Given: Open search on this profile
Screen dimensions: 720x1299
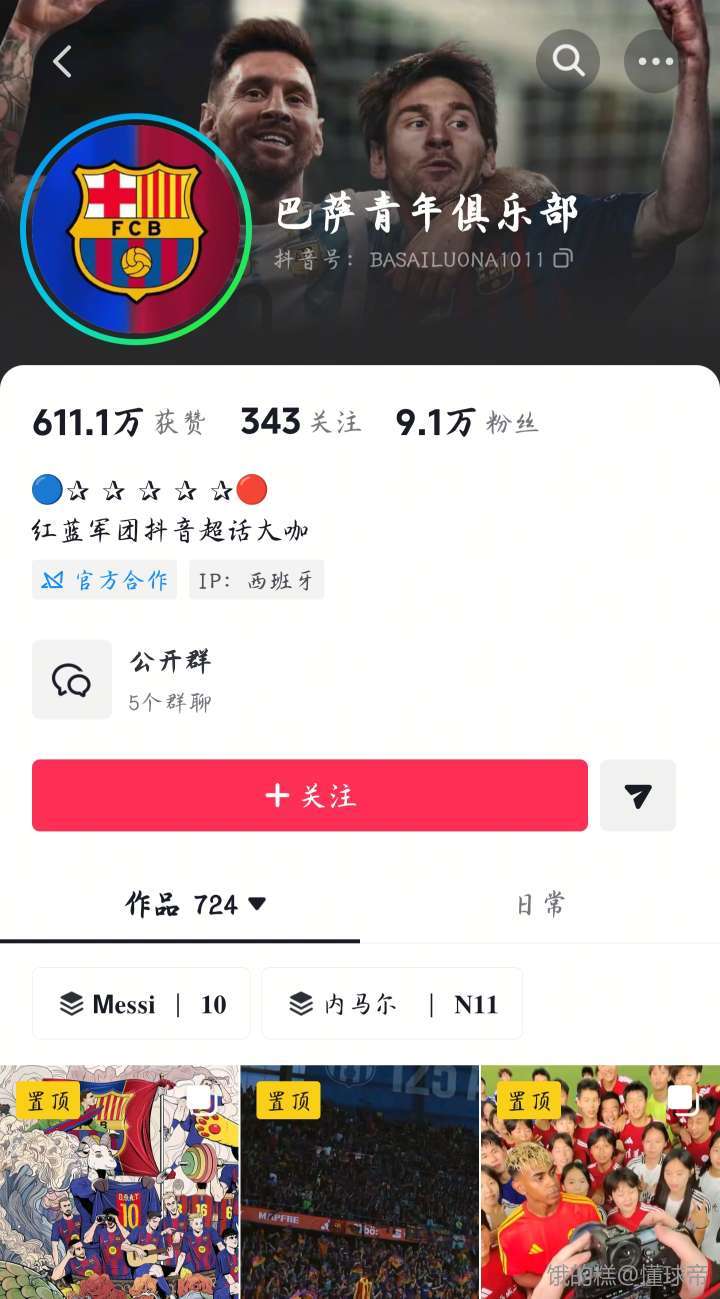Looking at the screenshot, I should click(568, 61).
